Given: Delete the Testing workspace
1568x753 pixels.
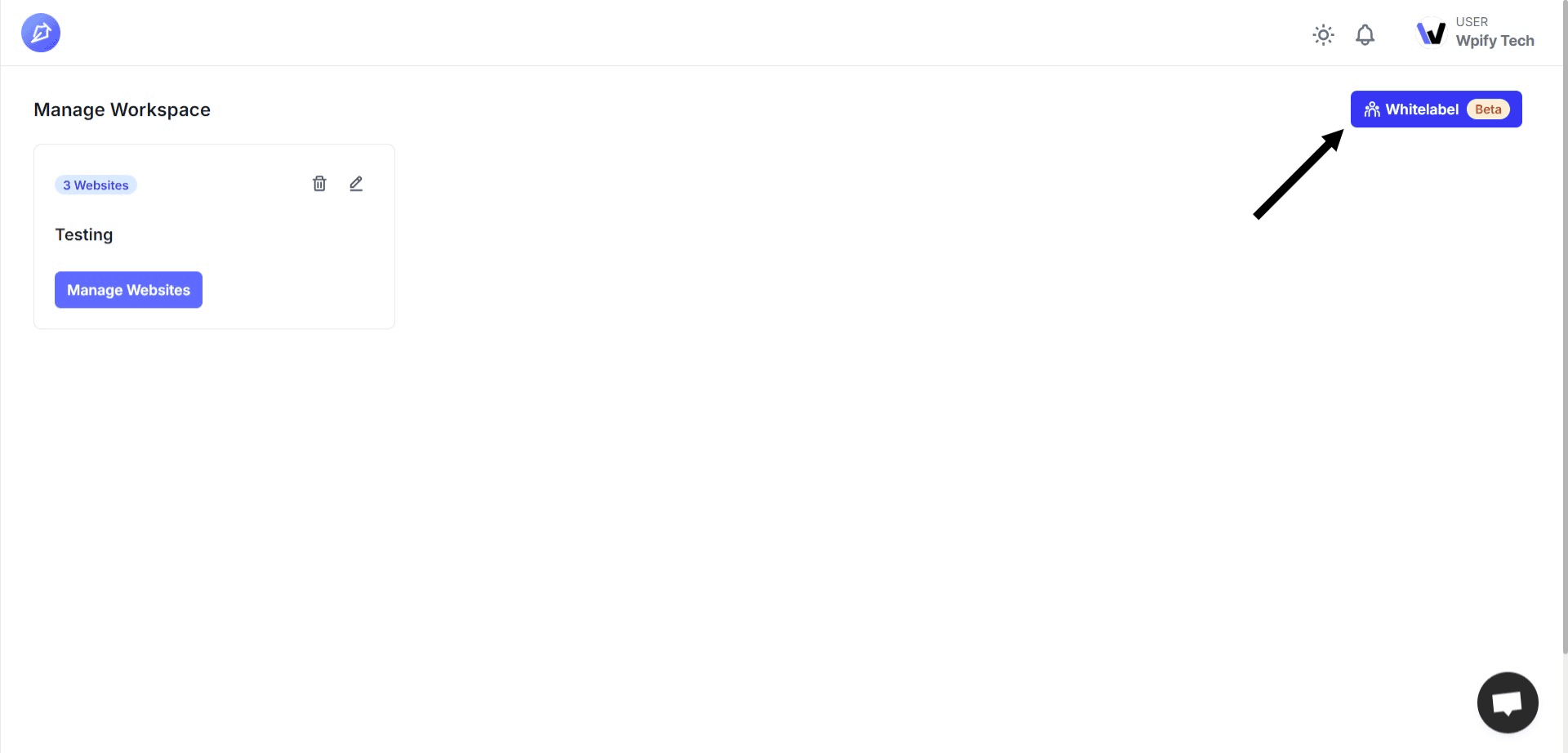Looking at the screenshot, I should pyautogui.click(x=319, y=184).
